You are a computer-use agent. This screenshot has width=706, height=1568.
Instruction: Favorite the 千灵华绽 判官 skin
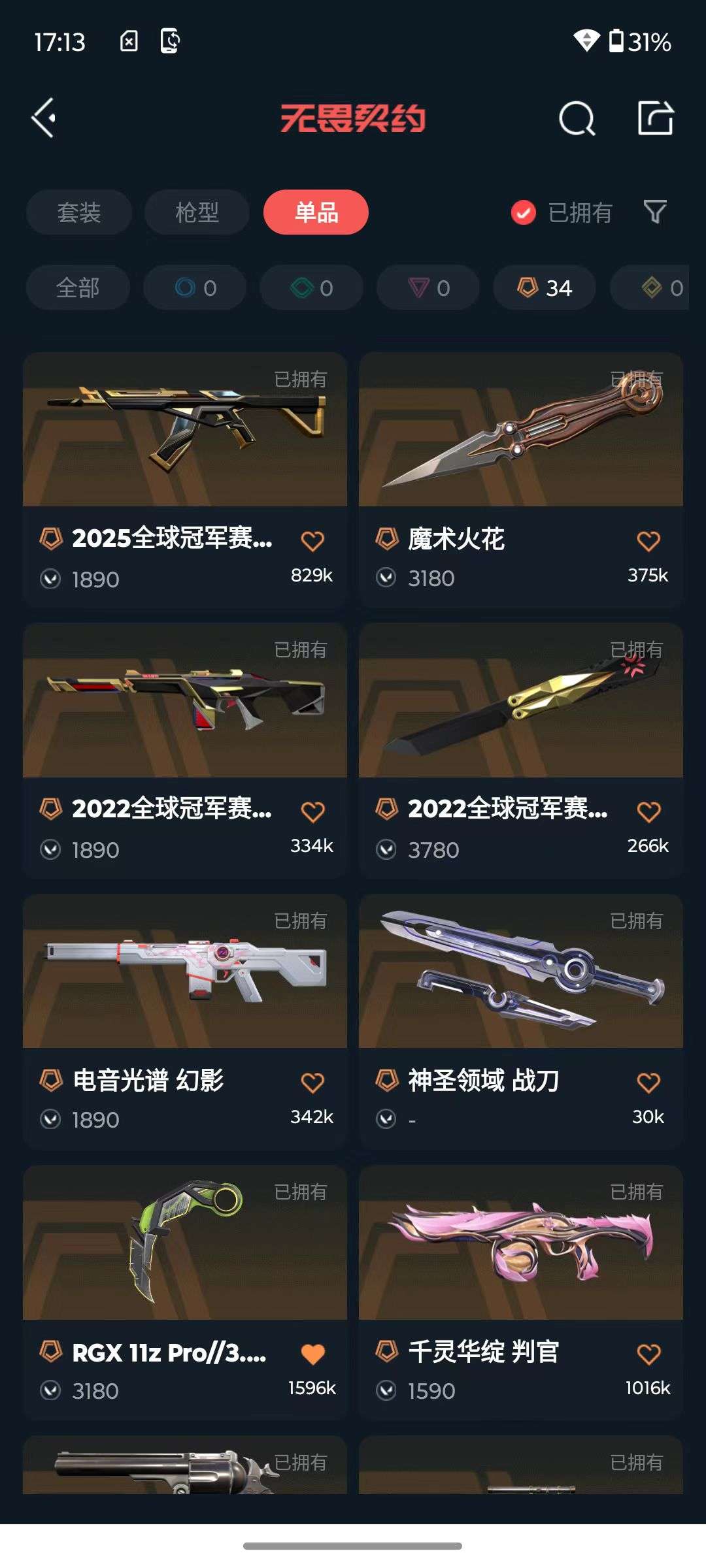click(648, 1354)
